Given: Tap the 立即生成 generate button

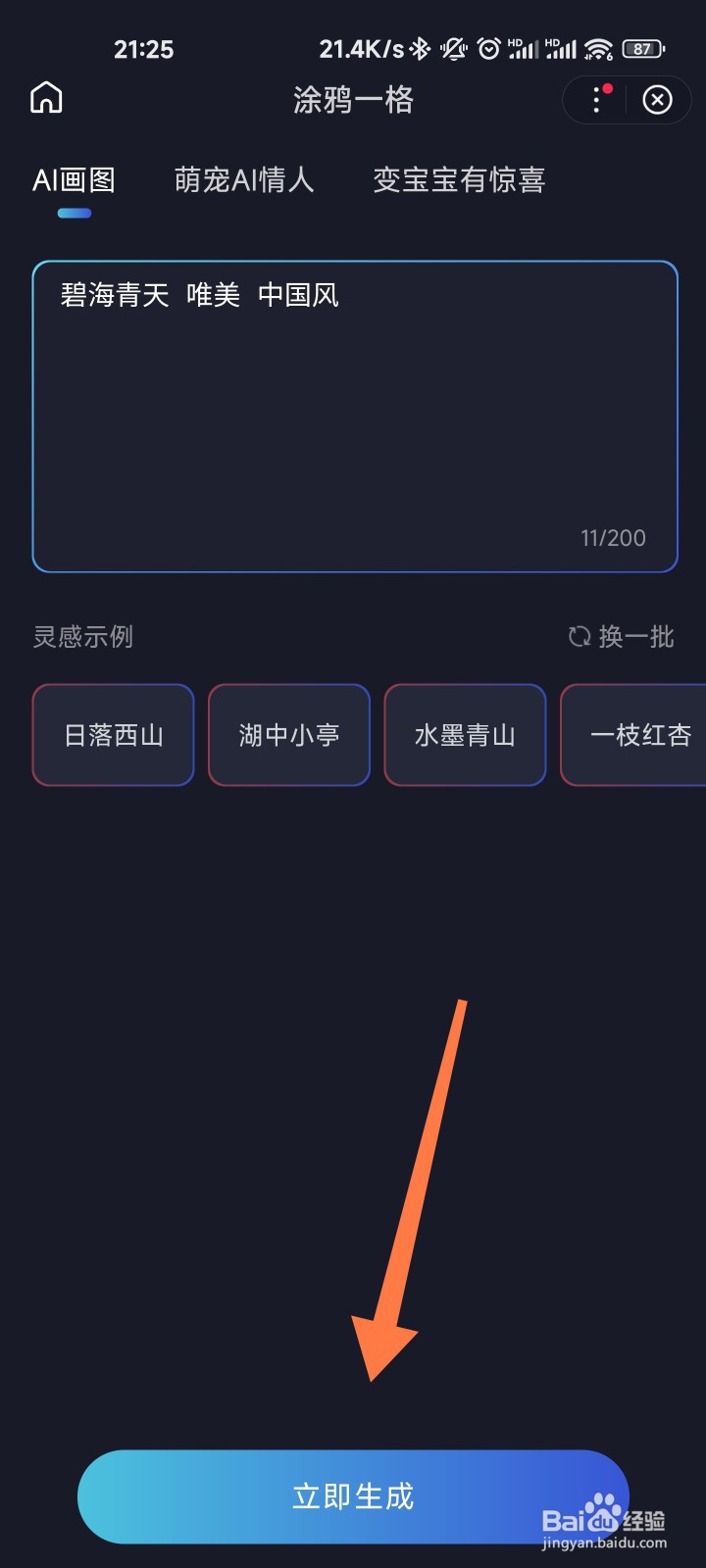Looking at the screenshot, I should pos(353,1497).
